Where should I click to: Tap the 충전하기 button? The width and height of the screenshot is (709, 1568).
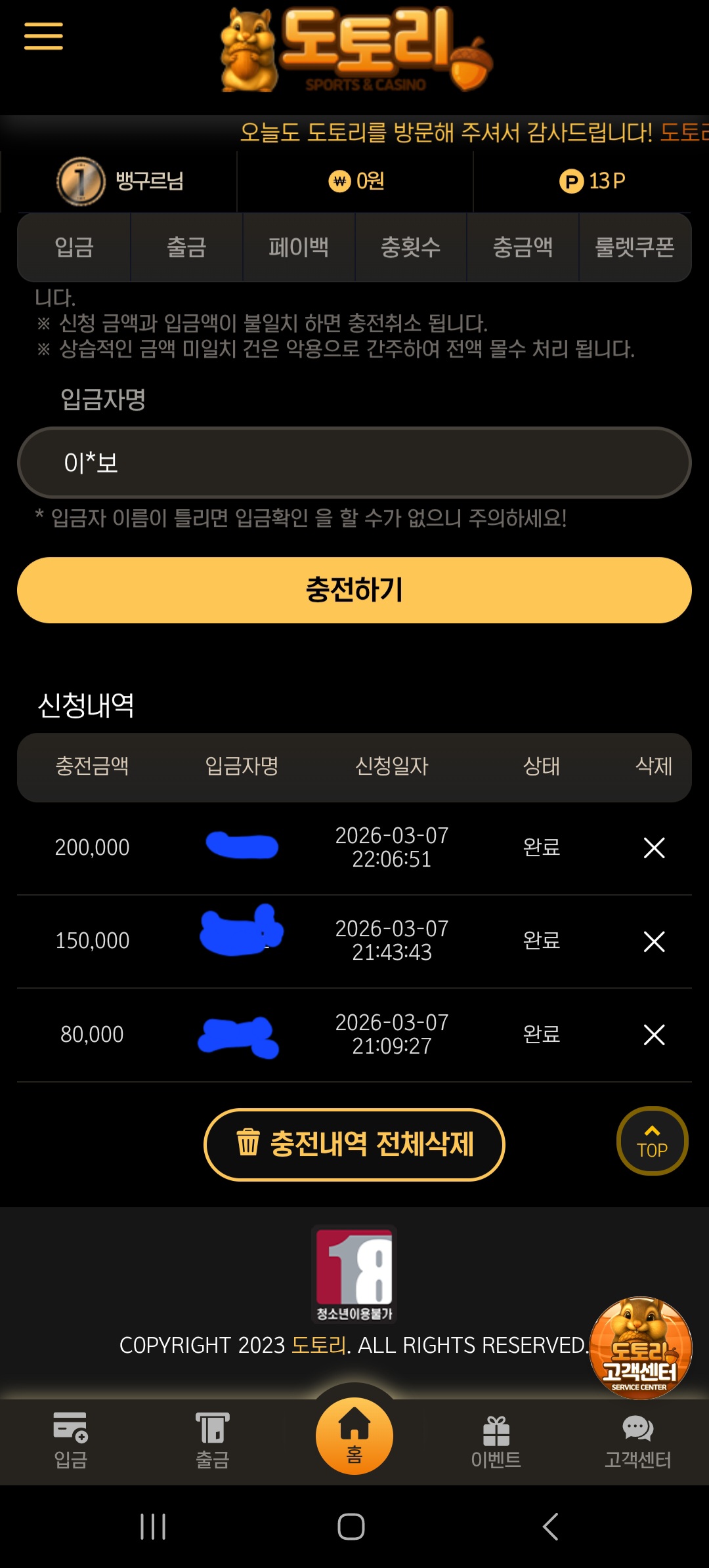354,590
